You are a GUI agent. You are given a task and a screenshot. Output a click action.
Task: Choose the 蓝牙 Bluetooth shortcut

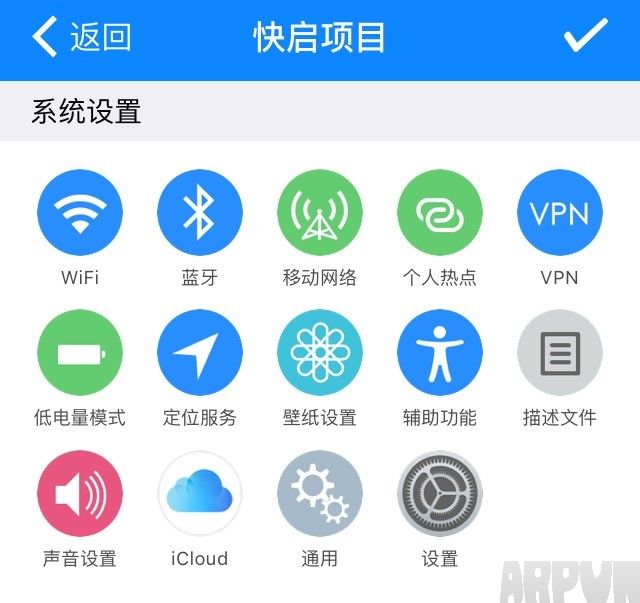[200, 212]
